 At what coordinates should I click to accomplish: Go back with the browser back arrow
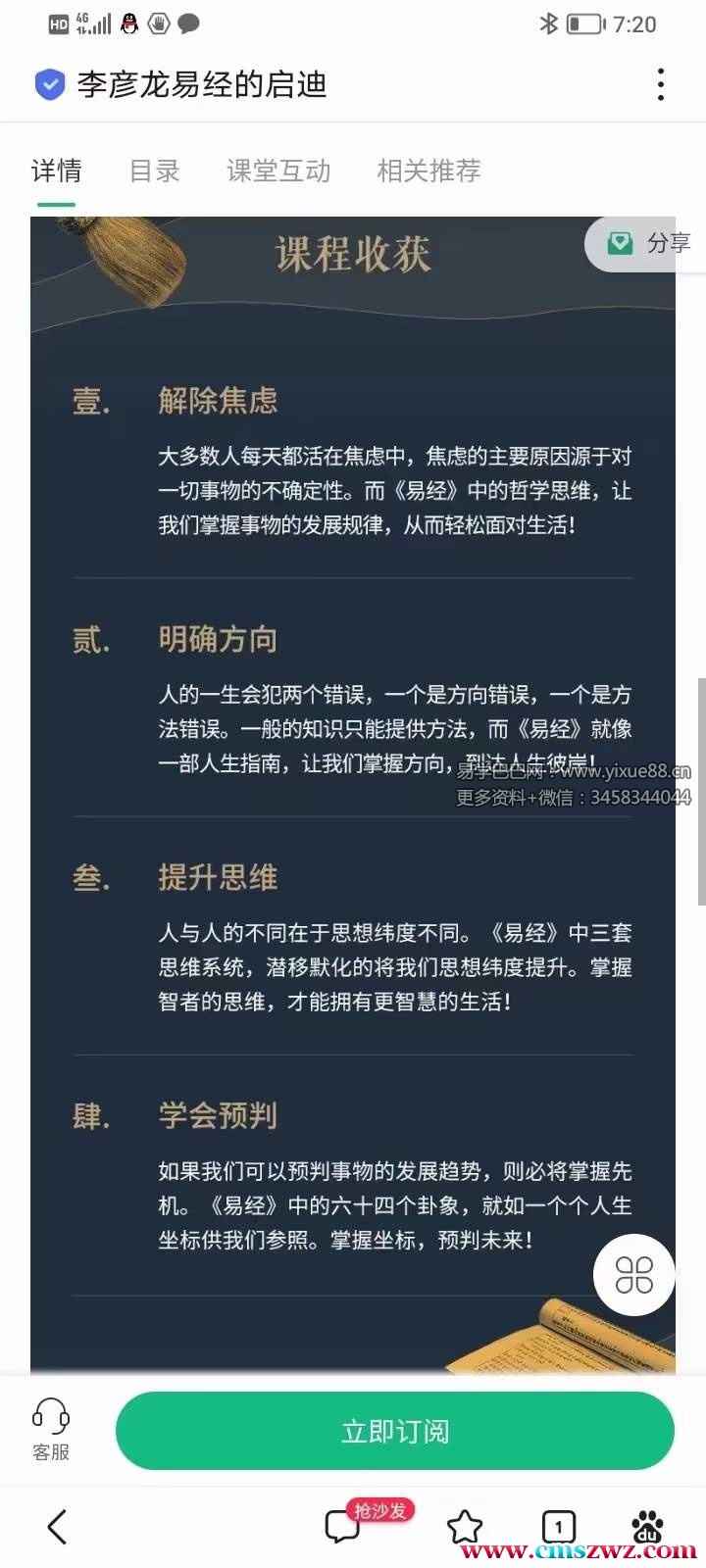(58, 1526)
